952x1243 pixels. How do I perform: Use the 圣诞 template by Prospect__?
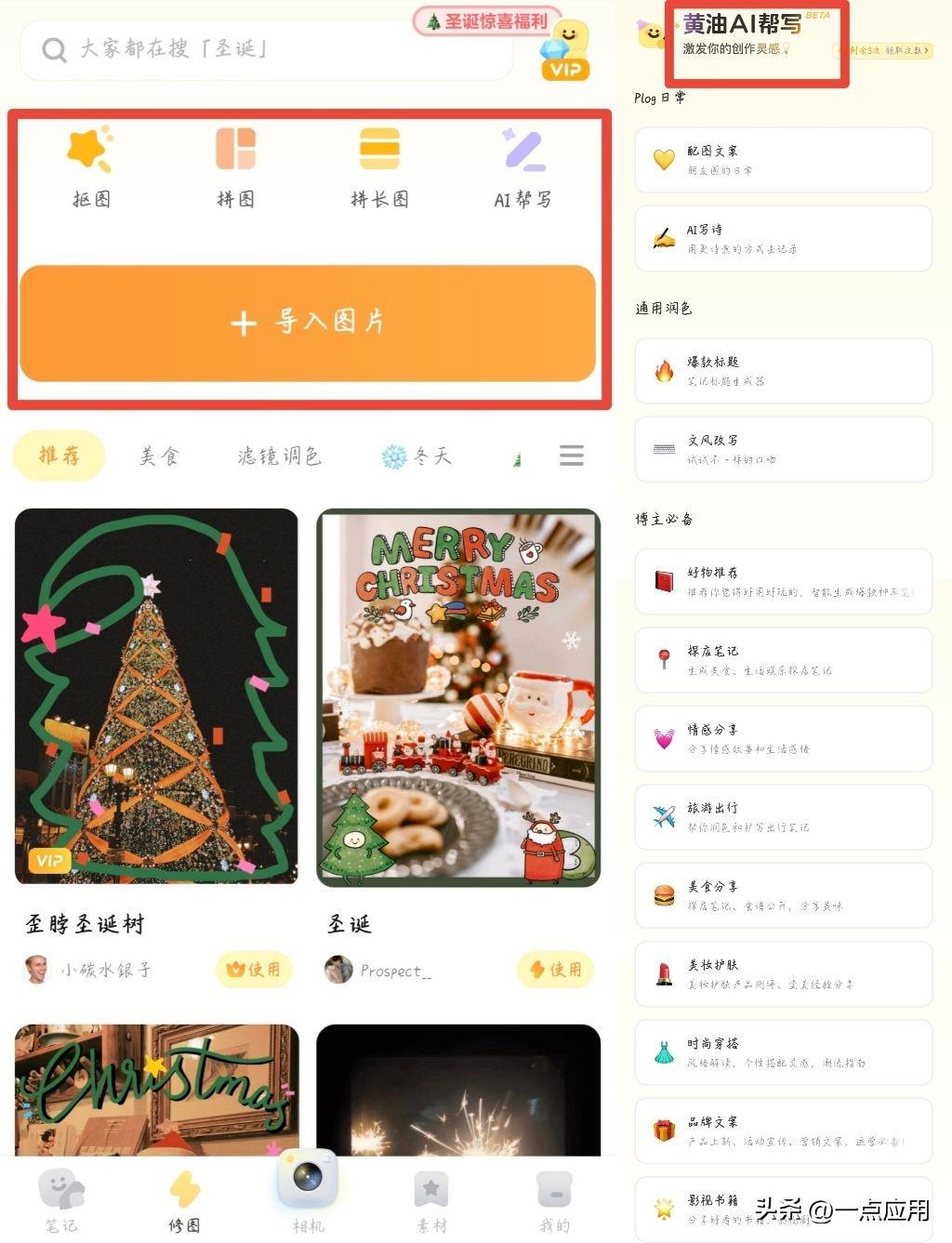[x=556, y=970]
